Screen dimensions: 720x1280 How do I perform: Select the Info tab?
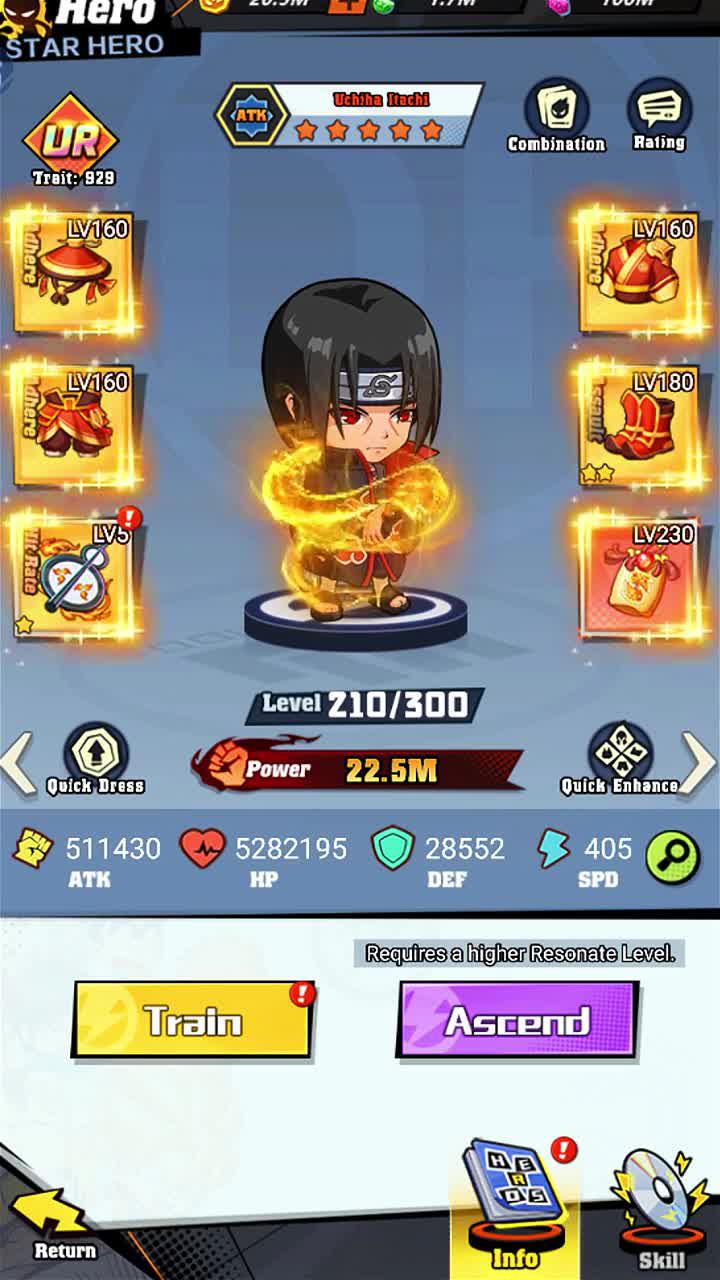click(x=514, y=1210)
